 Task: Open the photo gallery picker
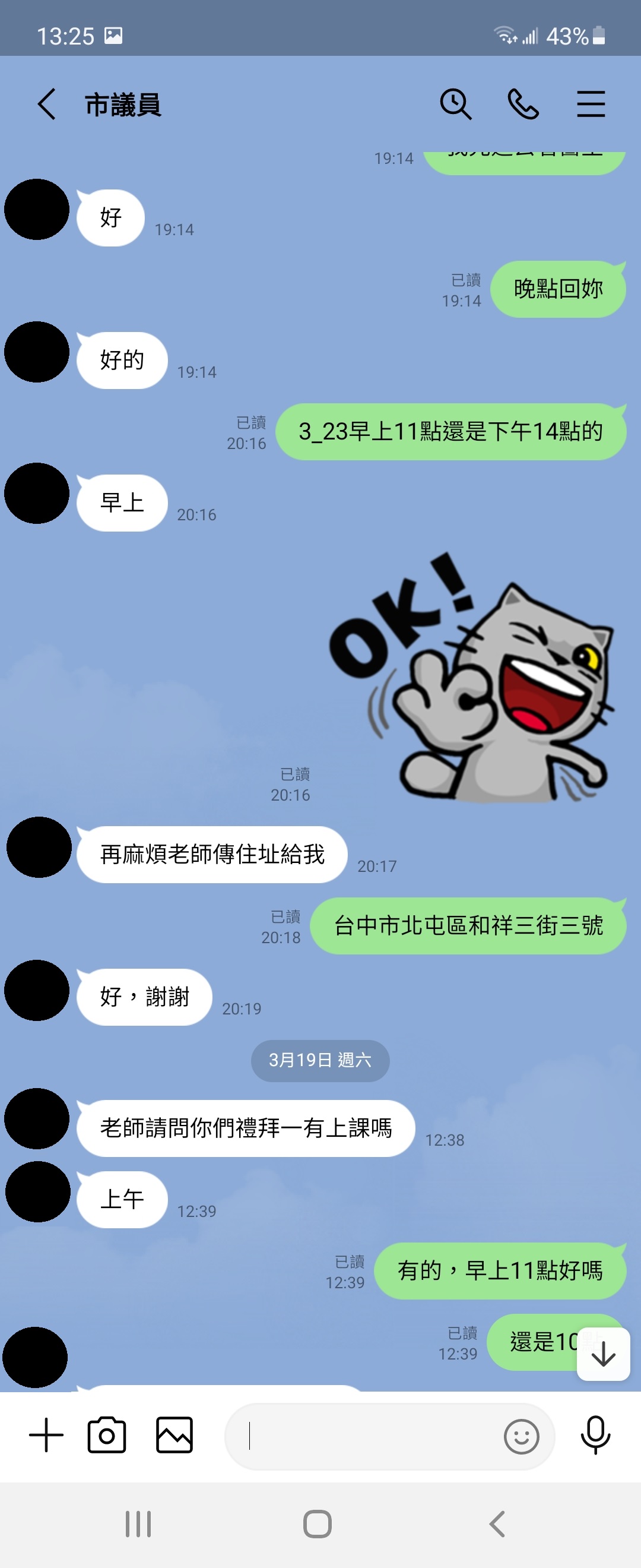(x=174, y=1435)
